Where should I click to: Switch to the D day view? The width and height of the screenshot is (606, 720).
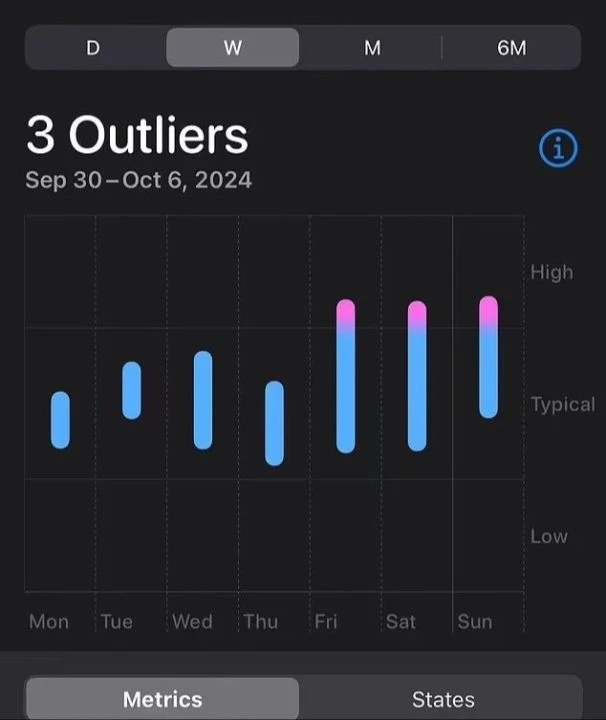(x=93, y=48)
